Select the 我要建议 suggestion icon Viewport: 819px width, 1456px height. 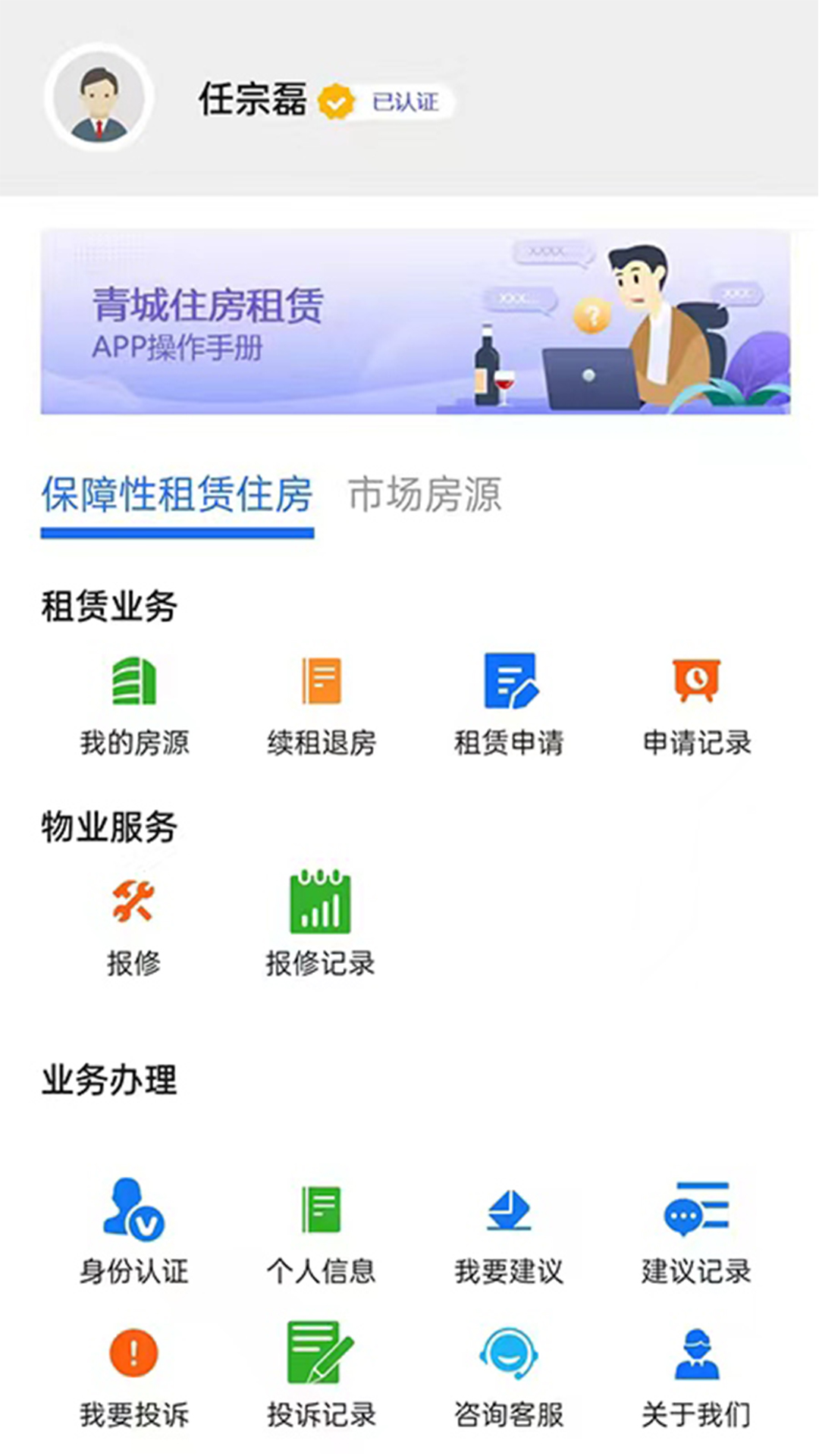[x=510, y=1228]
